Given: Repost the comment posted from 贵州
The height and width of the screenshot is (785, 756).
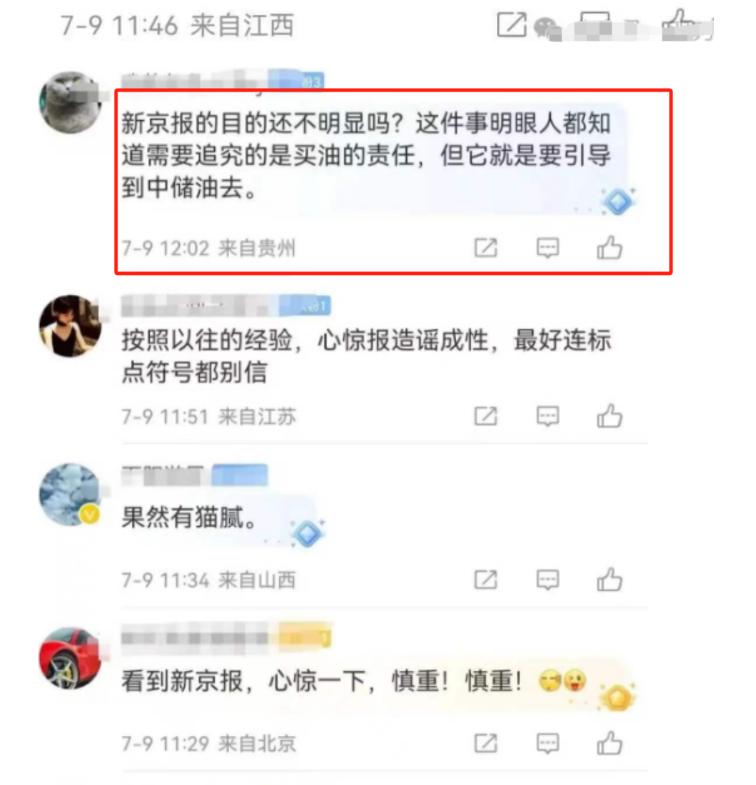Looking at the screenshot, I should [485, 248].
